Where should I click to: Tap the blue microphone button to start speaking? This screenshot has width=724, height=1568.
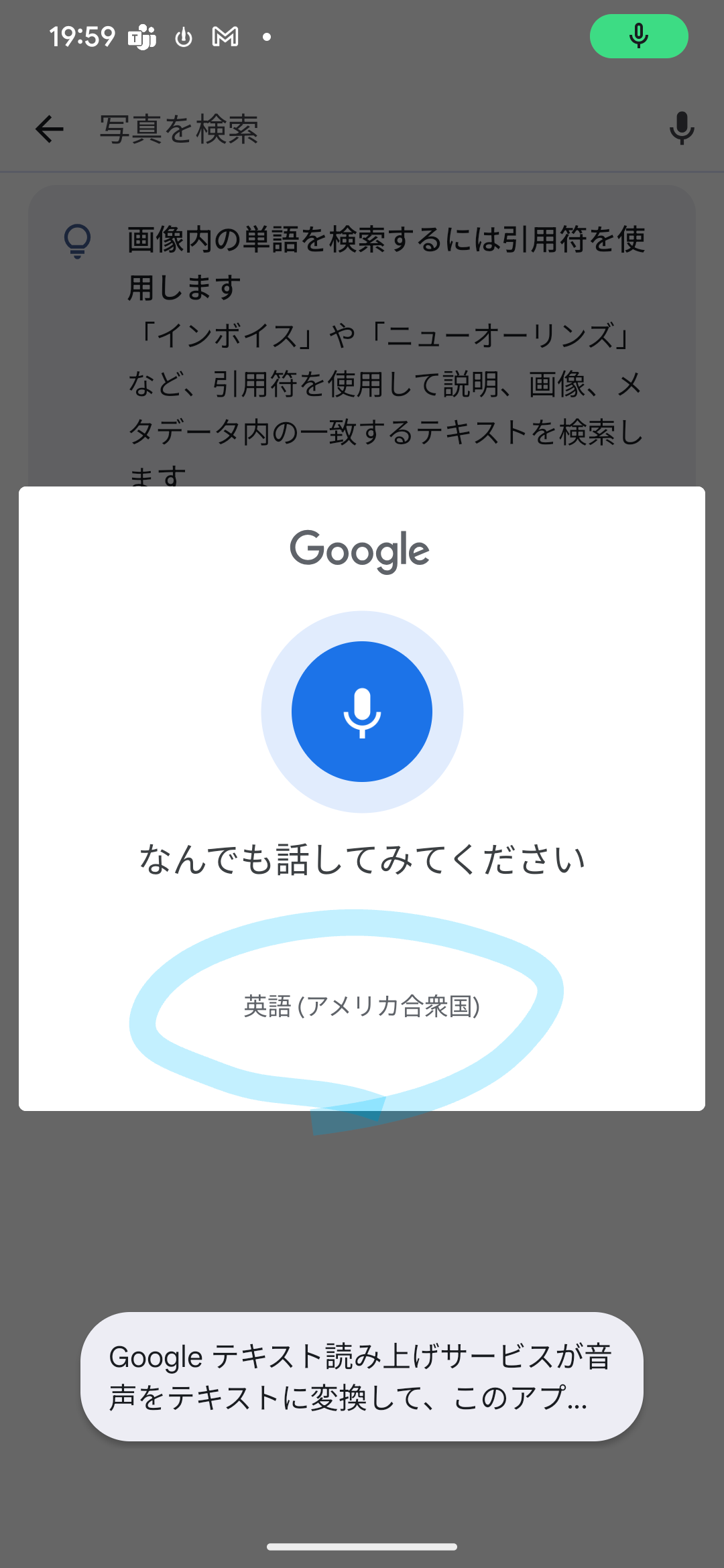(x=362, y=712)
